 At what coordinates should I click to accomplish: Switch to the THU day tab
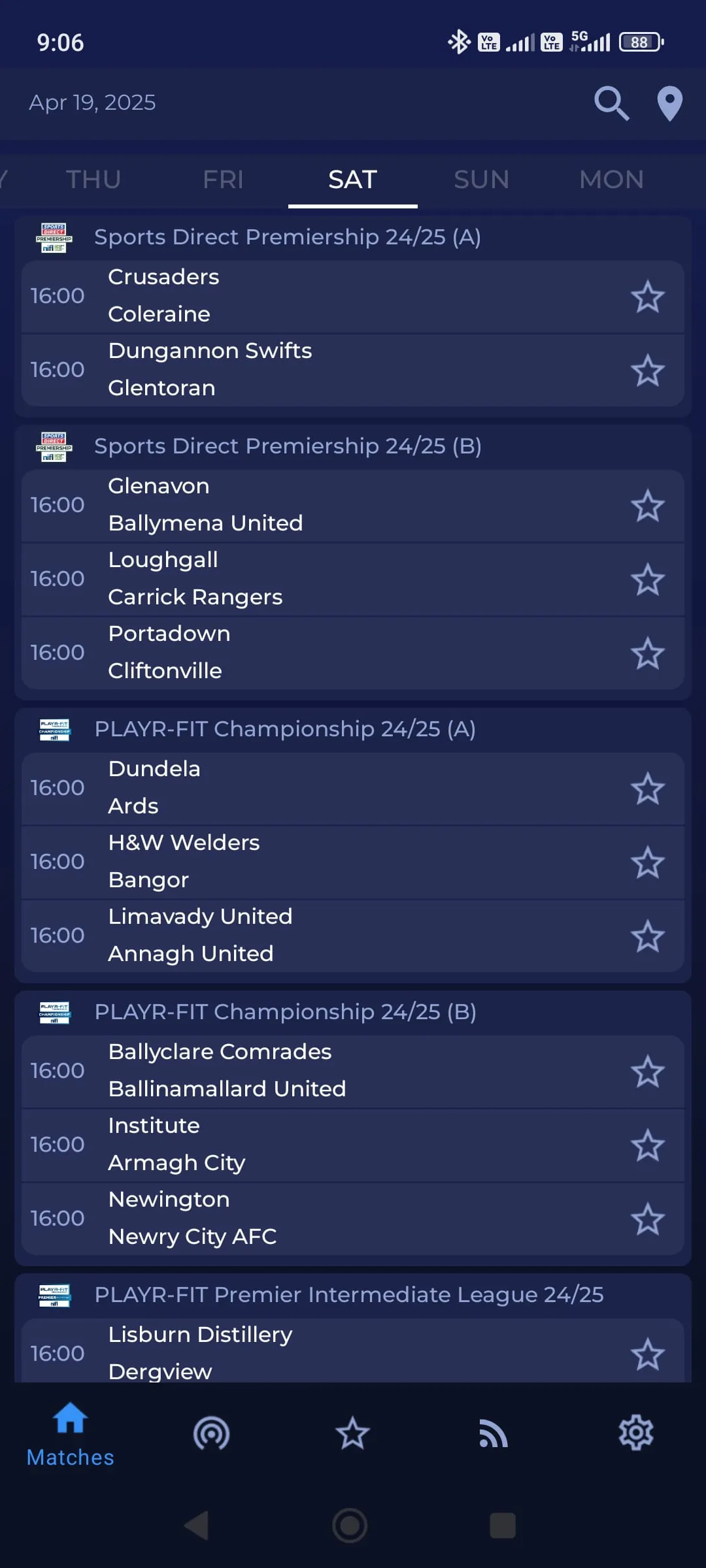click(93, 180)
